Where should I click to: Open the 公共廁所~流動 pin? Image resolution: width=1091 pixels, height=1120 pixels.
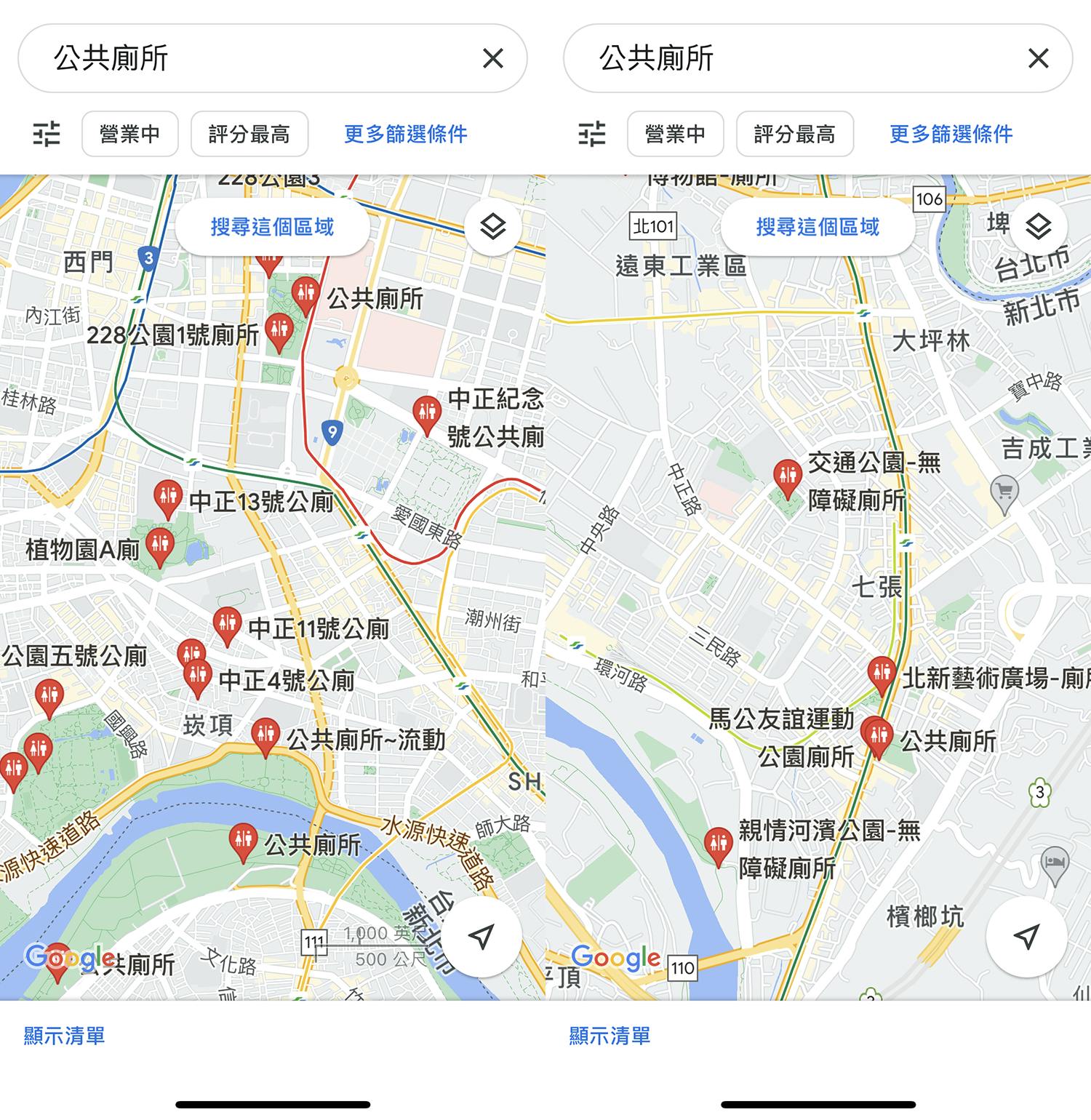(x=265, y=735)
